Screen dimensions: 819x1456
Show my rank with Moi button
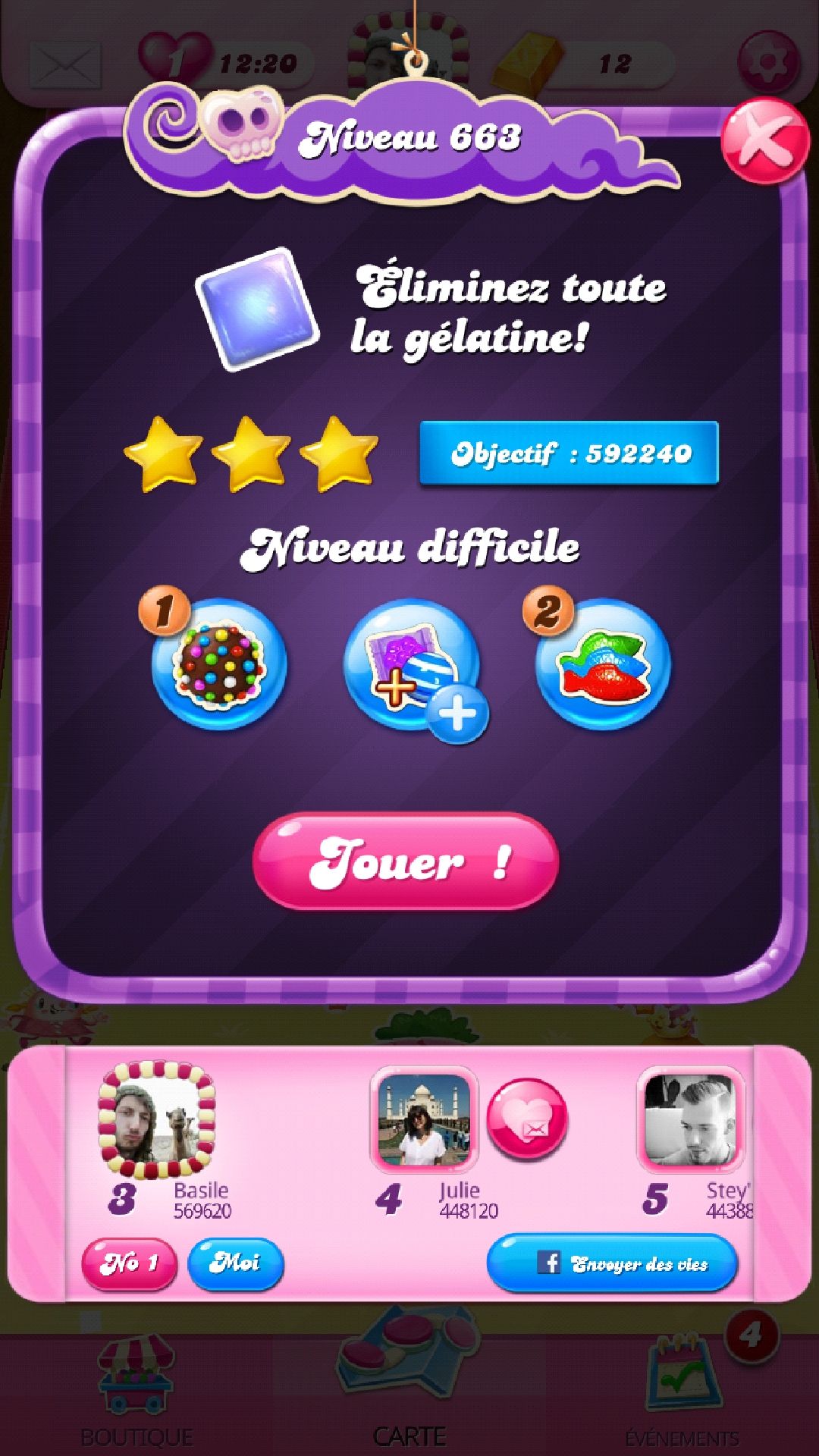pyautogui.click(x=235, y=1263)
